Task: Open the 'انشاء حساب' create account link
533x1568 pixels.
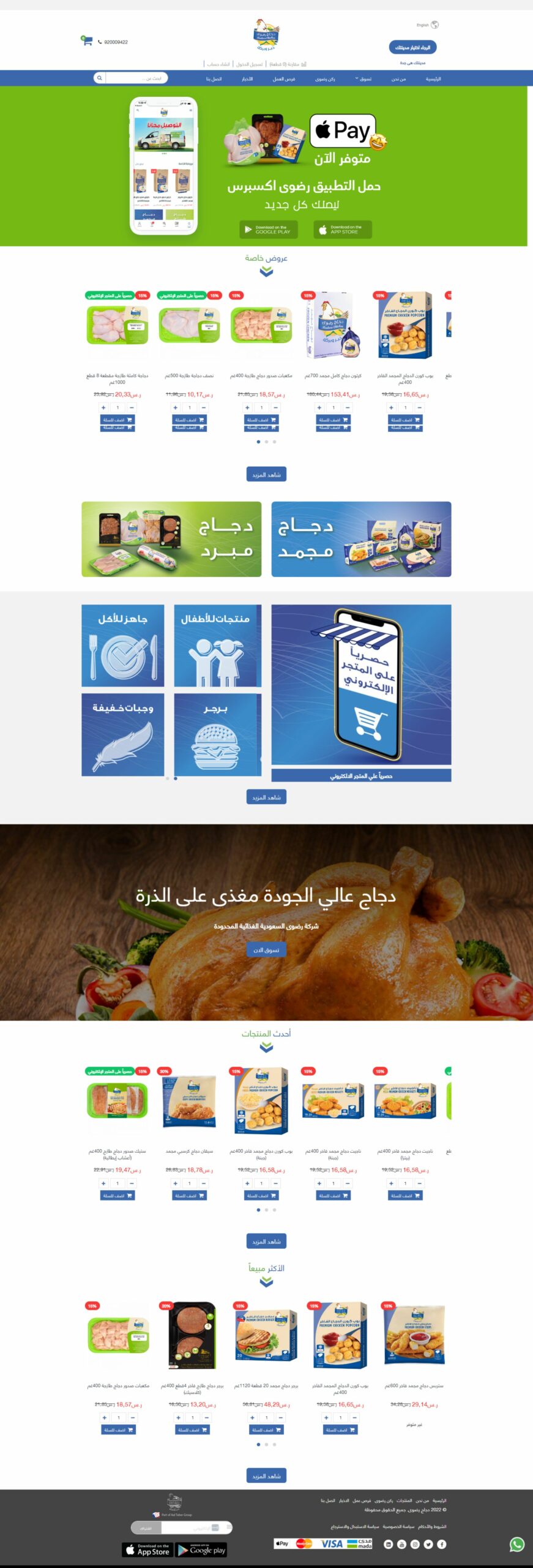Action: point(218,64)
